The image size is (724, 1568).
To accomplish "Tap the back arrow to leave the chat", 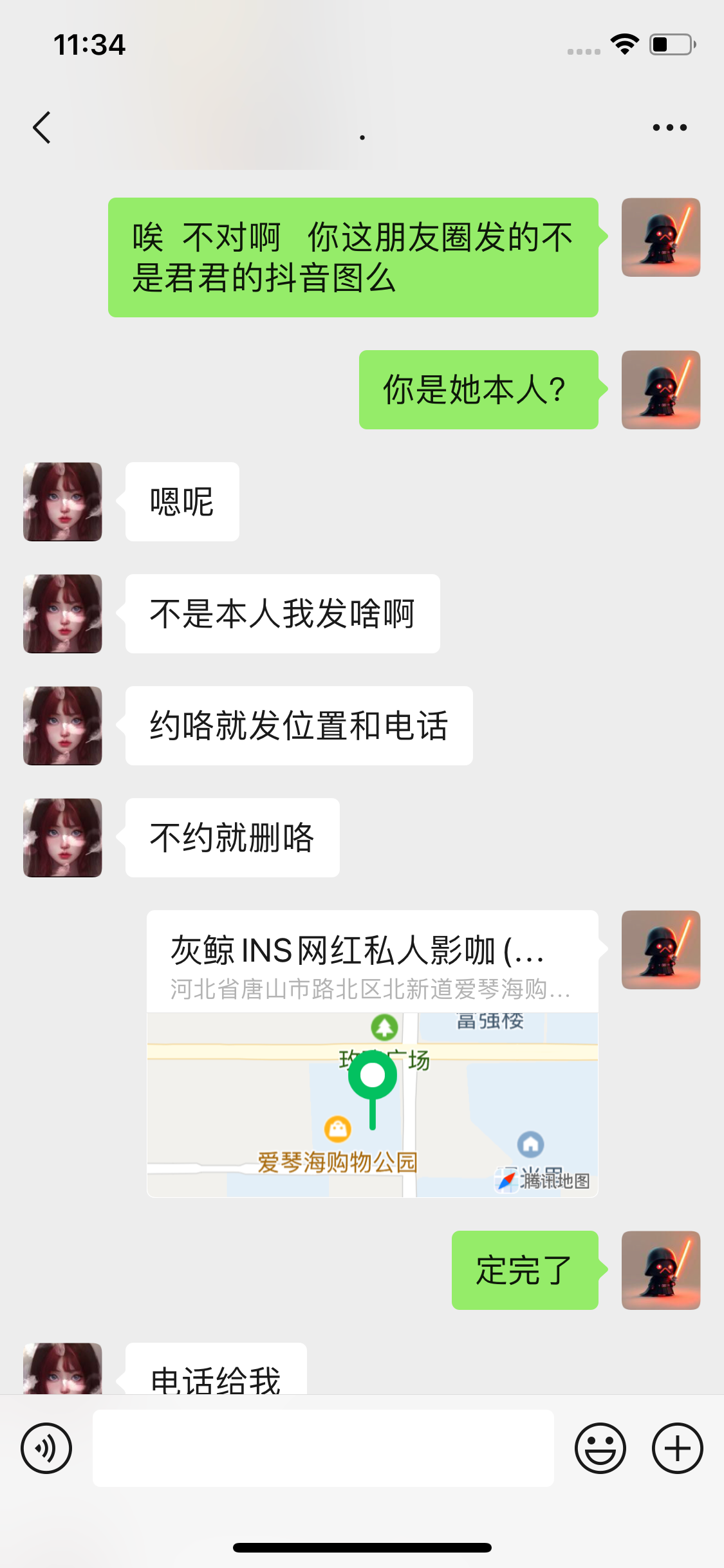I will pyautogui.click(x=41, y=127).
